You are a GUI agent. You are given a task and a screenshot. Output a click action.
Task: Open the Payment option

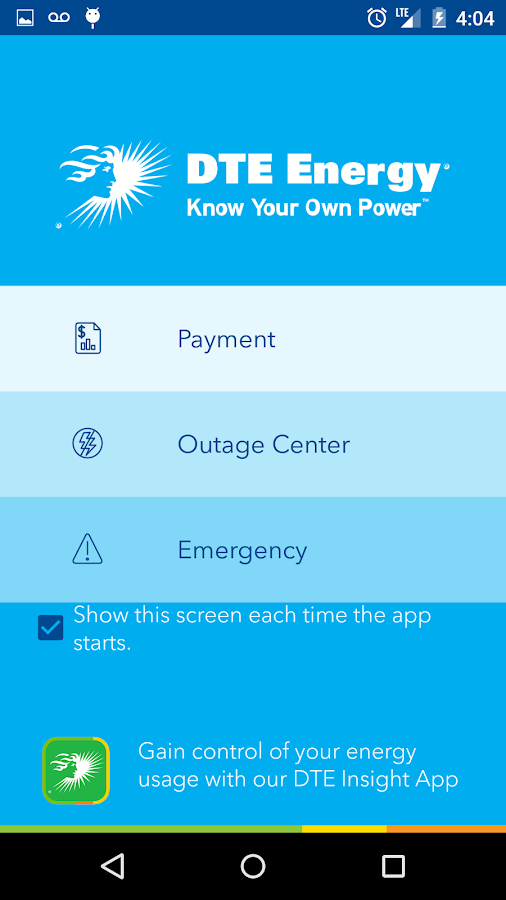click(253, 339)
